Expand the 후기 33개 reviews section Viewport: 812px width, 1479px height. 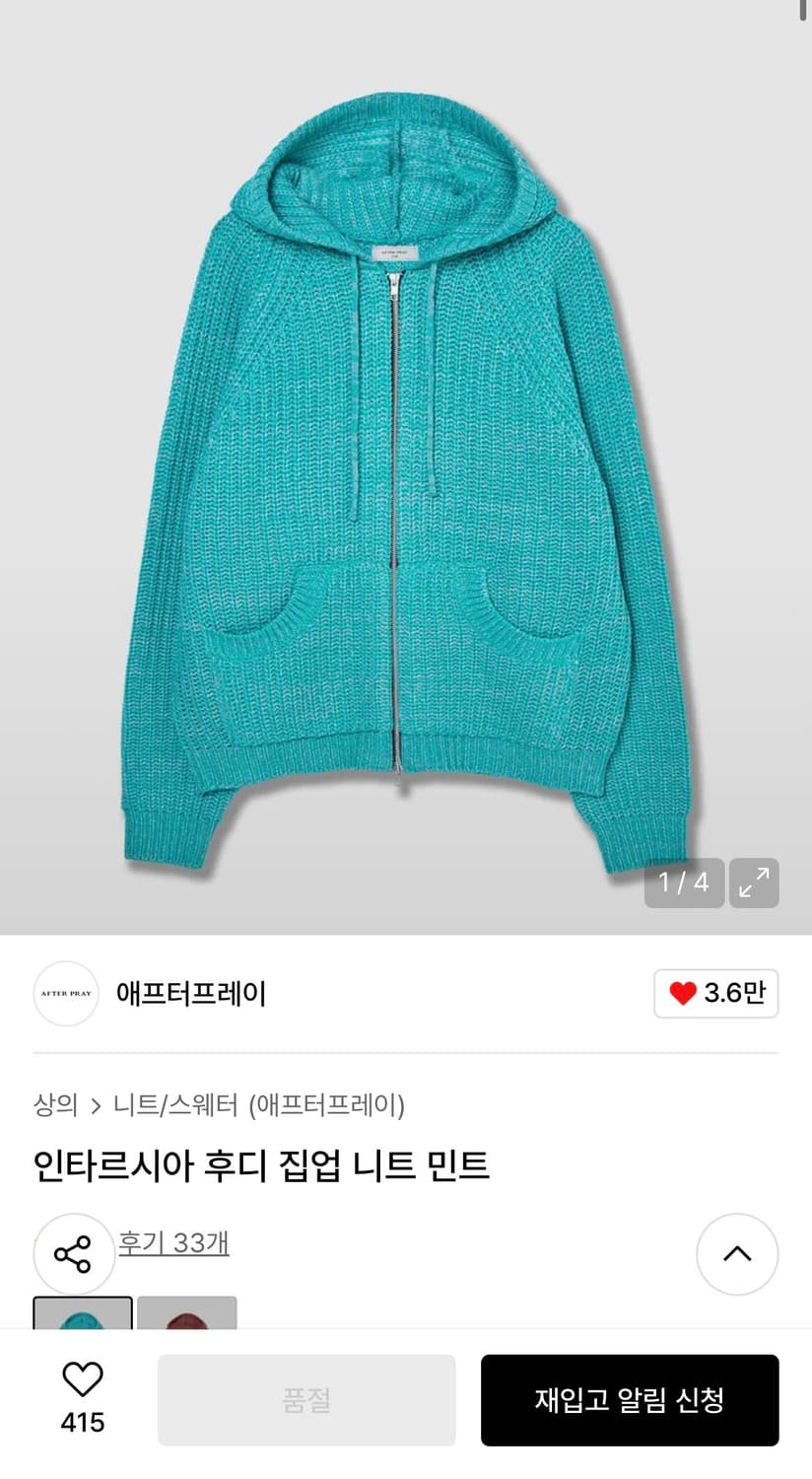click(173, 1244)
